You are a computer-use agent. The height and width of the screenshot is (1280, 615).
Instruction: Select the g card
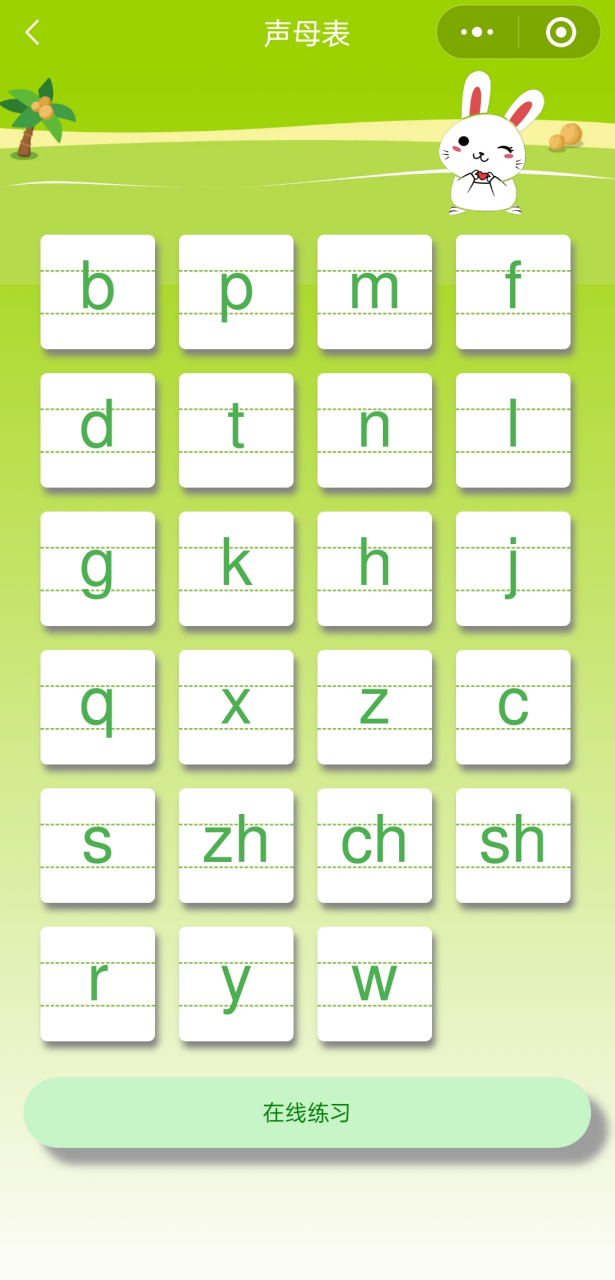[98, 569]
